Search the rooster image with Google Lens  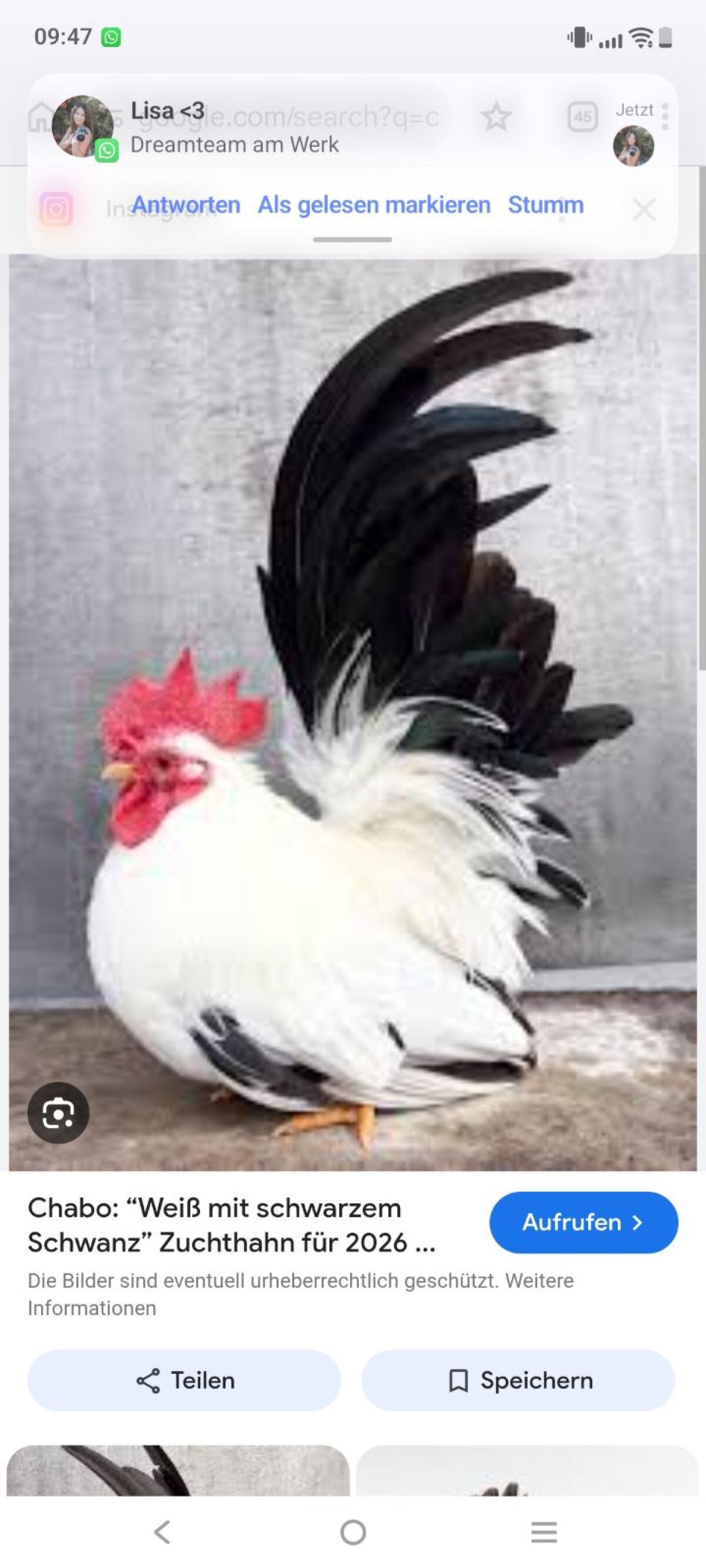click(58, 1113)
